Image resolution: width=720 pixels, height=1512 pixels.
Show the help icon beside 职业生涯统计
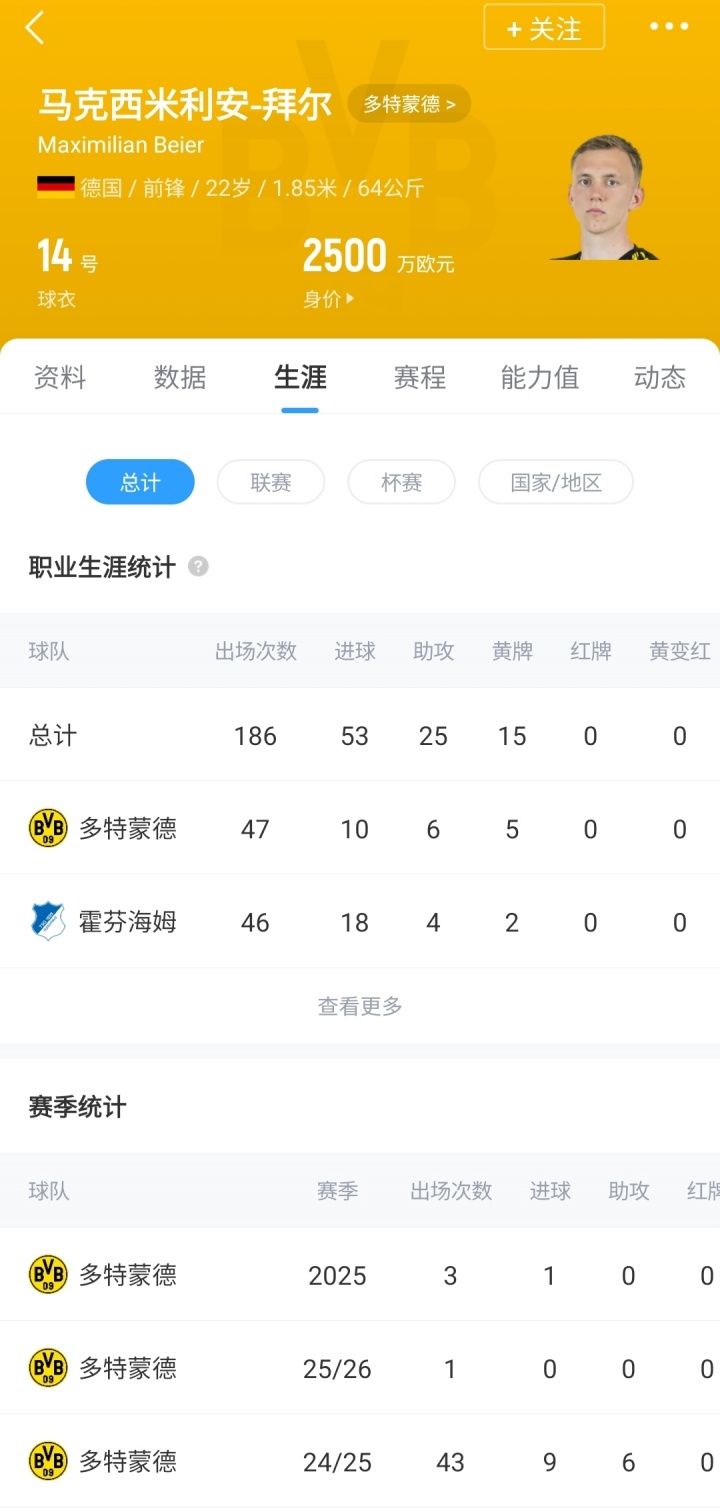click(x=199, y=567)
